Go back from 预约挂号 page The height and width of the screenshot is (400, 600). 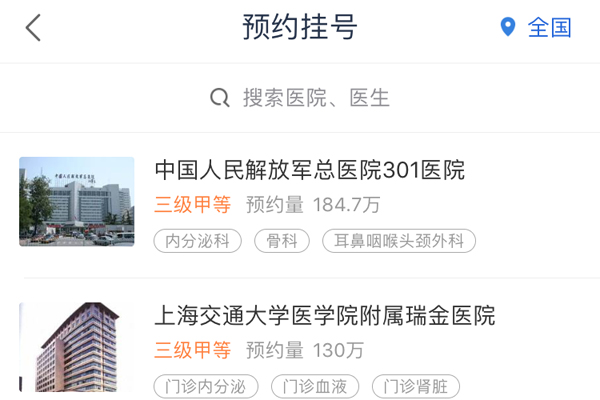(x=33, y=28)
